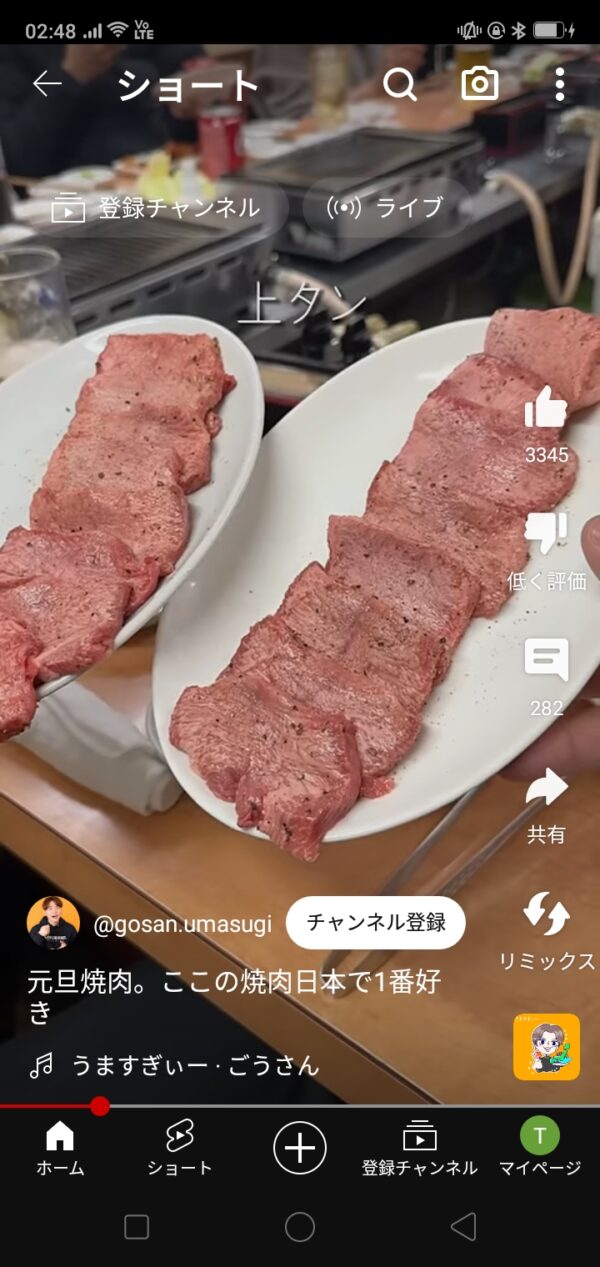Viewport: 600px width, 1267px height.
Task: Select the 登録チャンネル chip
Action: (x=156, y=208)
